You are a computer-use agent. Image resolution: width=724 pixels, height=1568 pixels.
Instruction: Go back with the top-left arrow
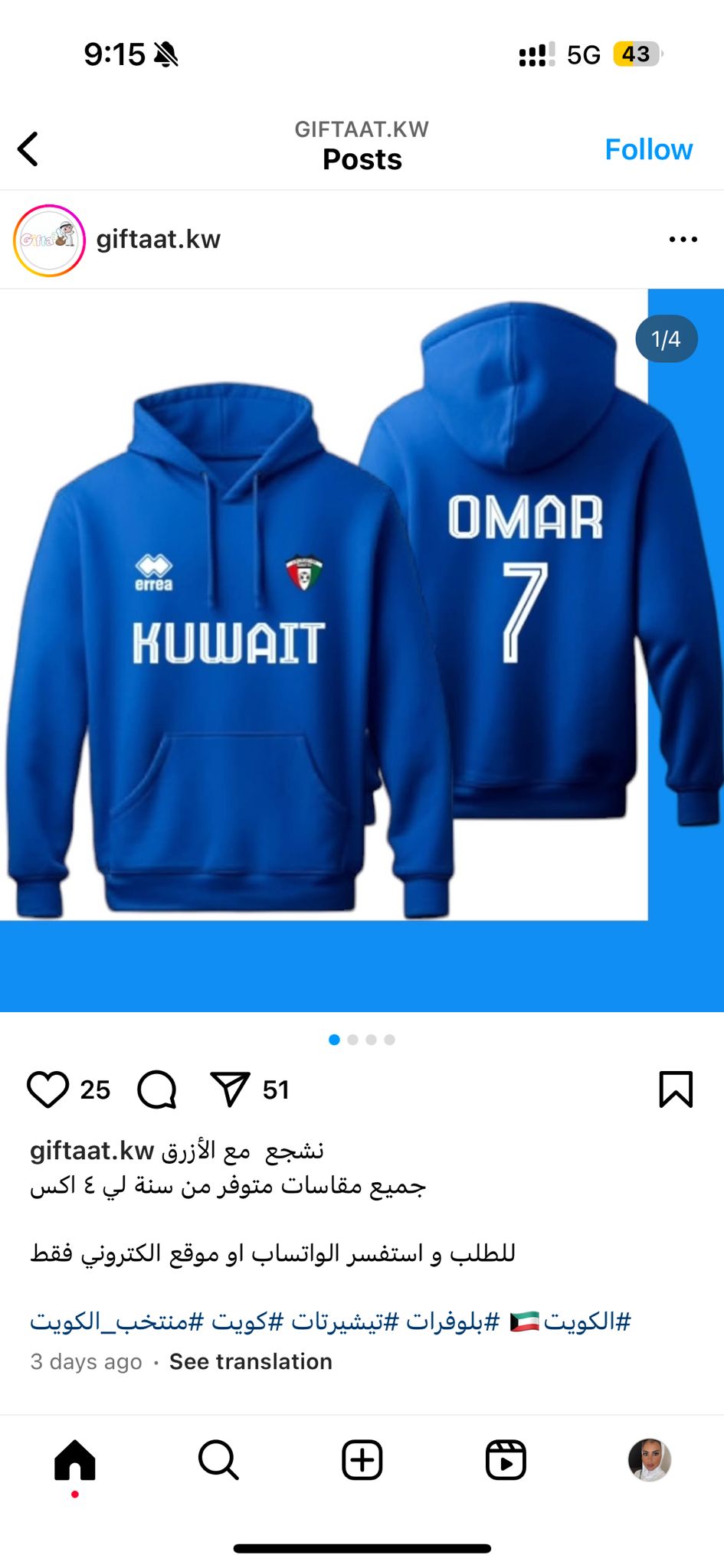28,149
